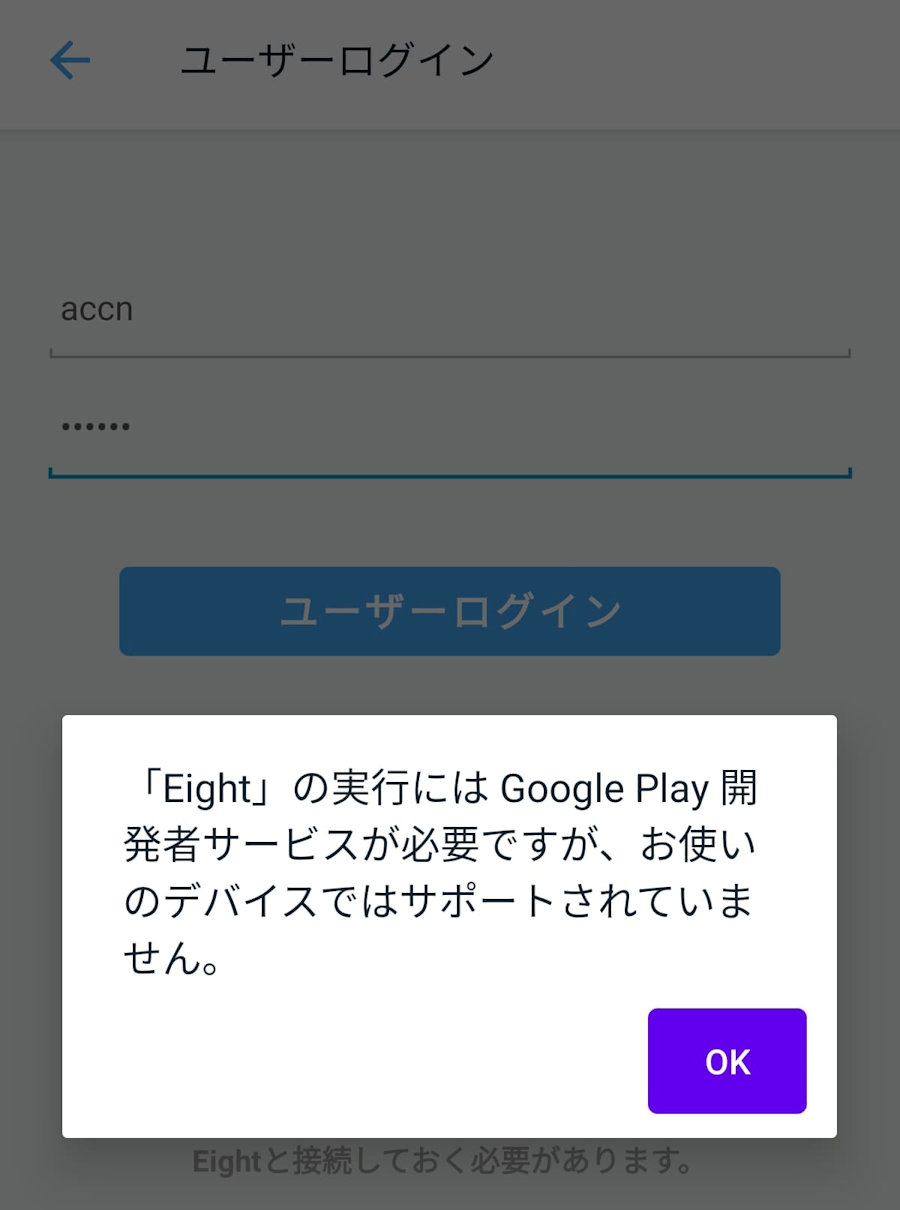
Task: Tap the ユーザーログイン login button
Action: [x=450, y=611]
